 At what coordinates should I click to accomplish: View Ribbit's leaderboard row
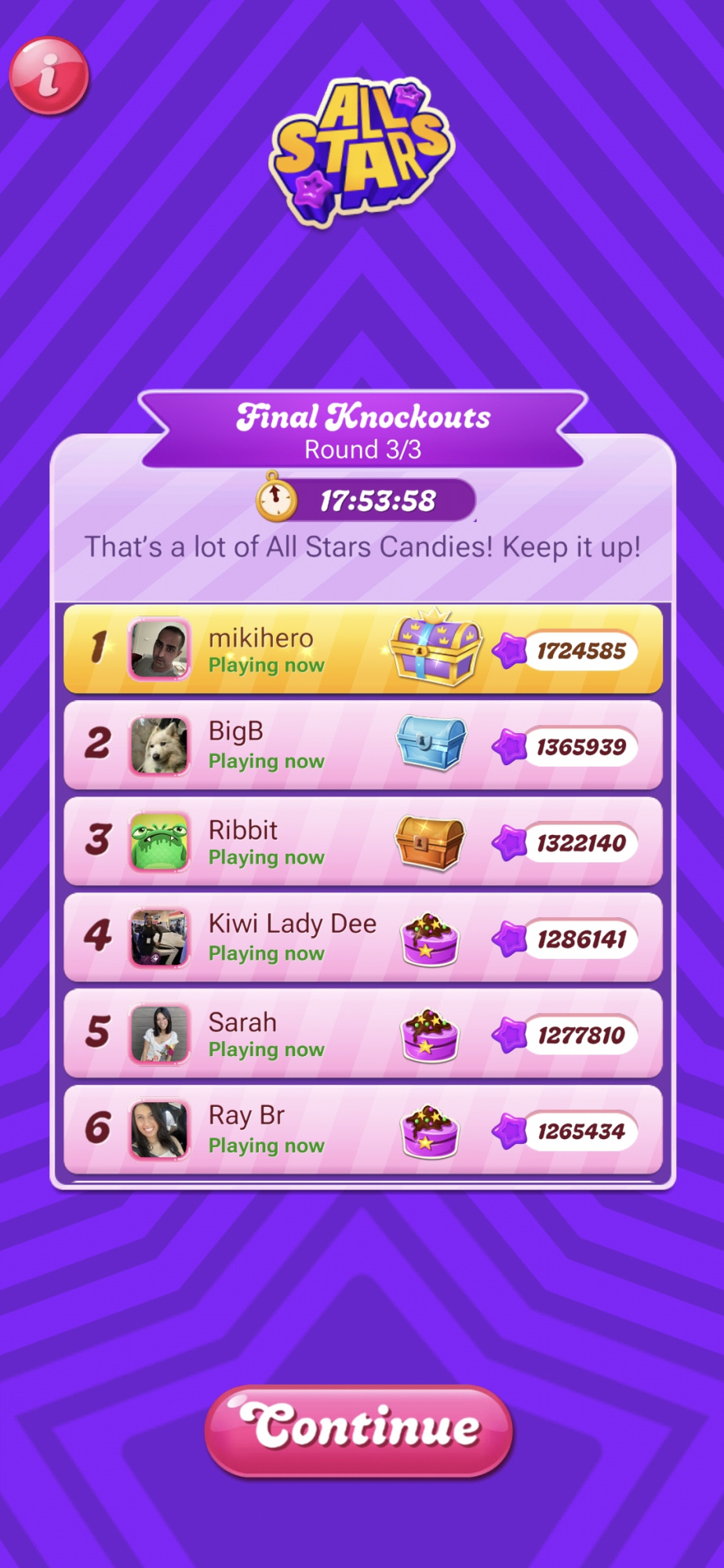[362, 841]
